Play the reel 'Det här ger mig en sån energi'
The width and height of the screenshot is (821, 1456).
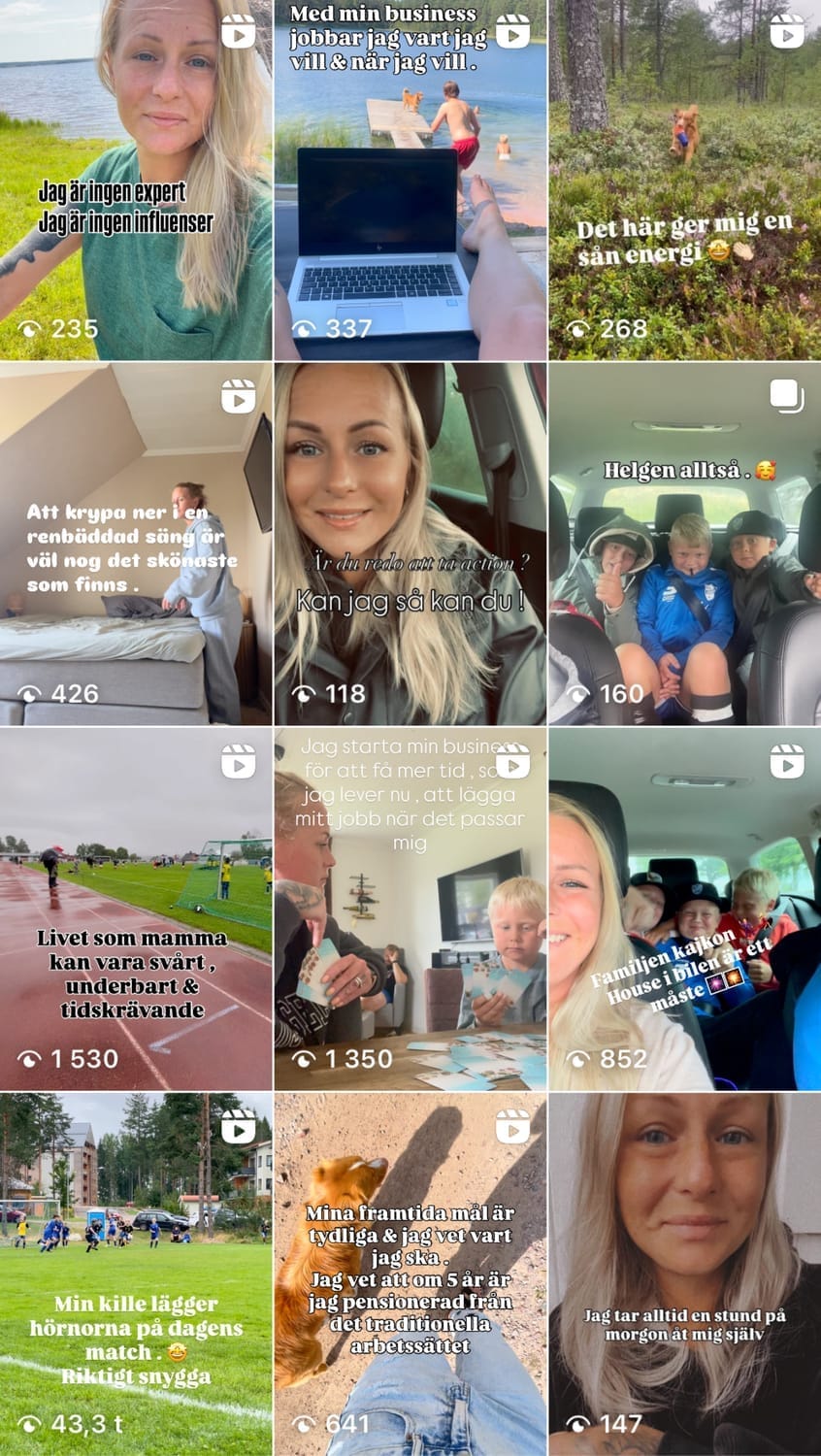[684, 180]
